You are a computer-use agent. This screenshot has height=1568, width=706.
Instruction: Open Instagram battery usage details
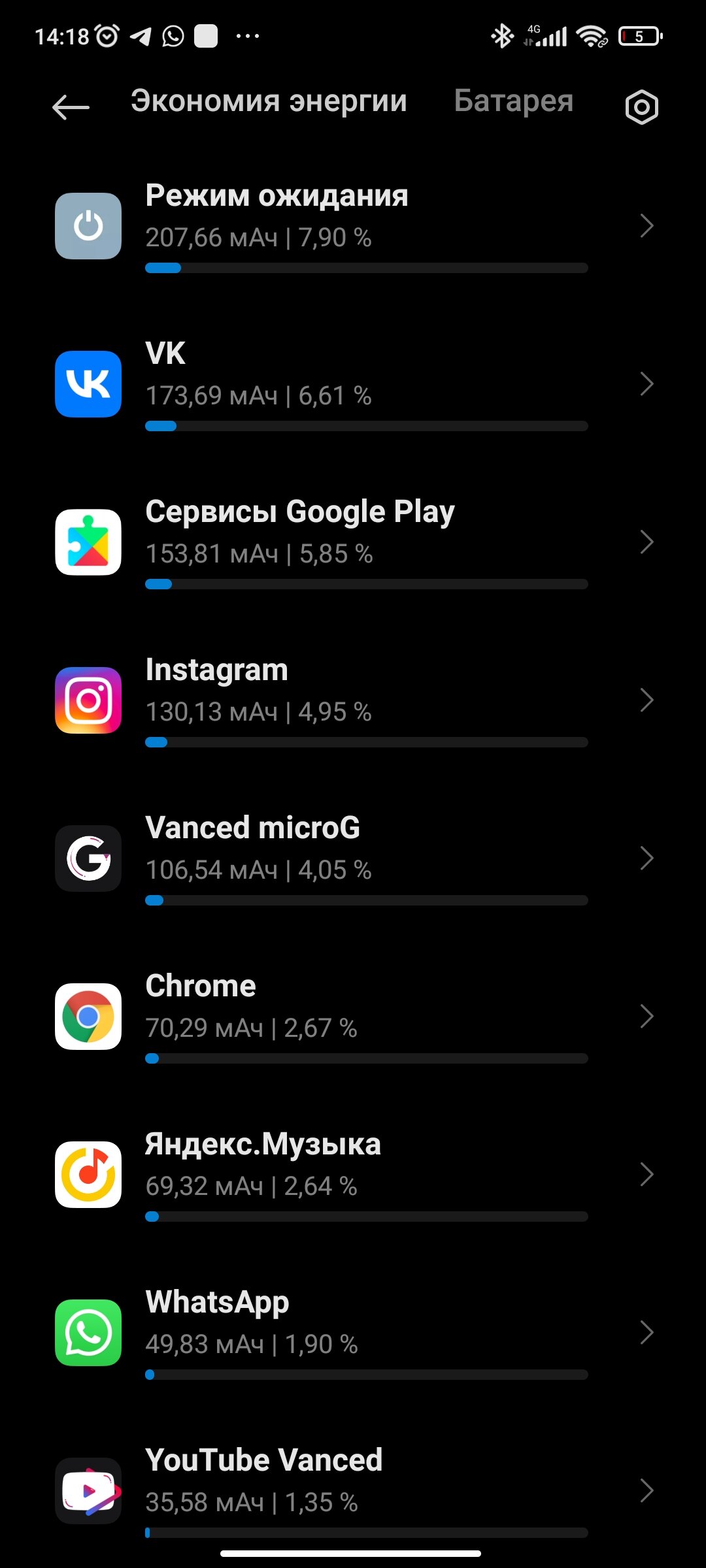tap(353, 700)
